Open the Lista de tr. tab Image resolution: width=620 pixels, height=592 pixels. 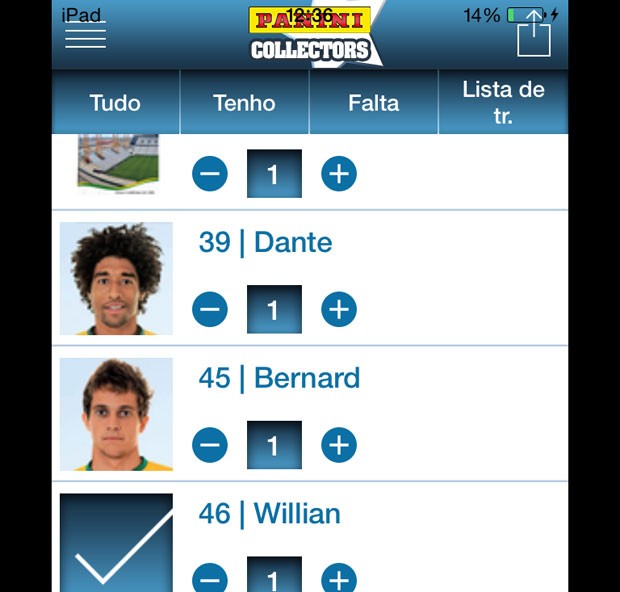[x=503, y=103]
